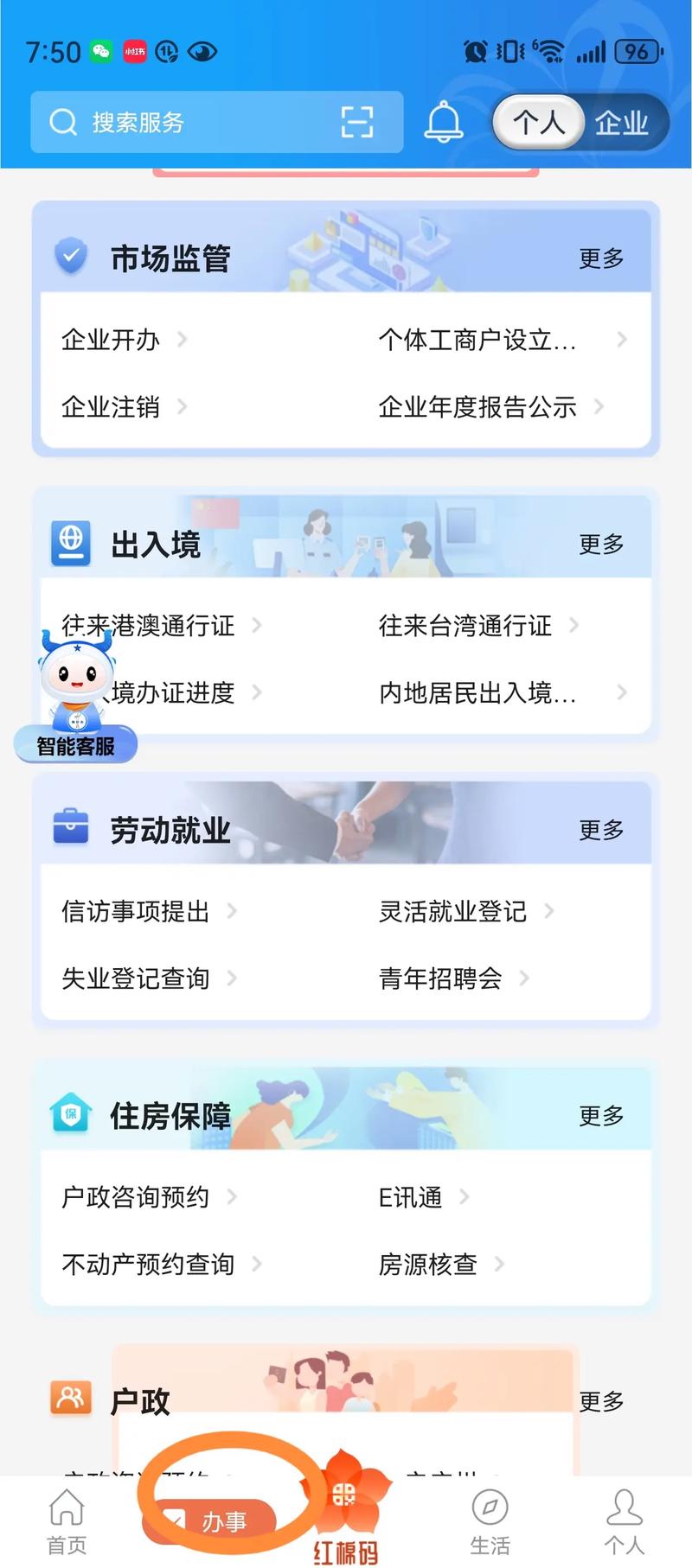Open 往来台湾通行证 service
Viewport: 692px width, 1568px height.
coord(465,626)
